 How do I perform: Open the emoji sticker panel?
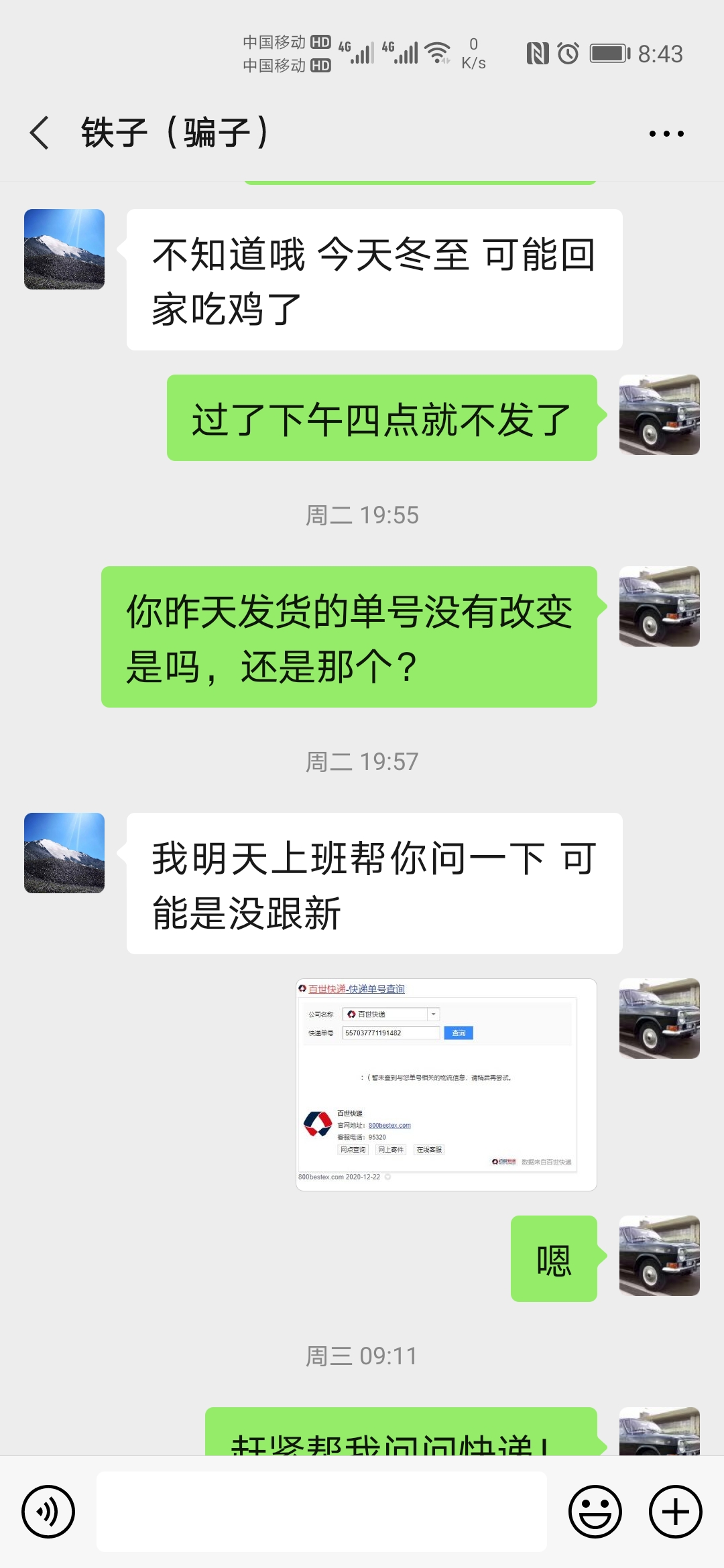pos(595,1512)
